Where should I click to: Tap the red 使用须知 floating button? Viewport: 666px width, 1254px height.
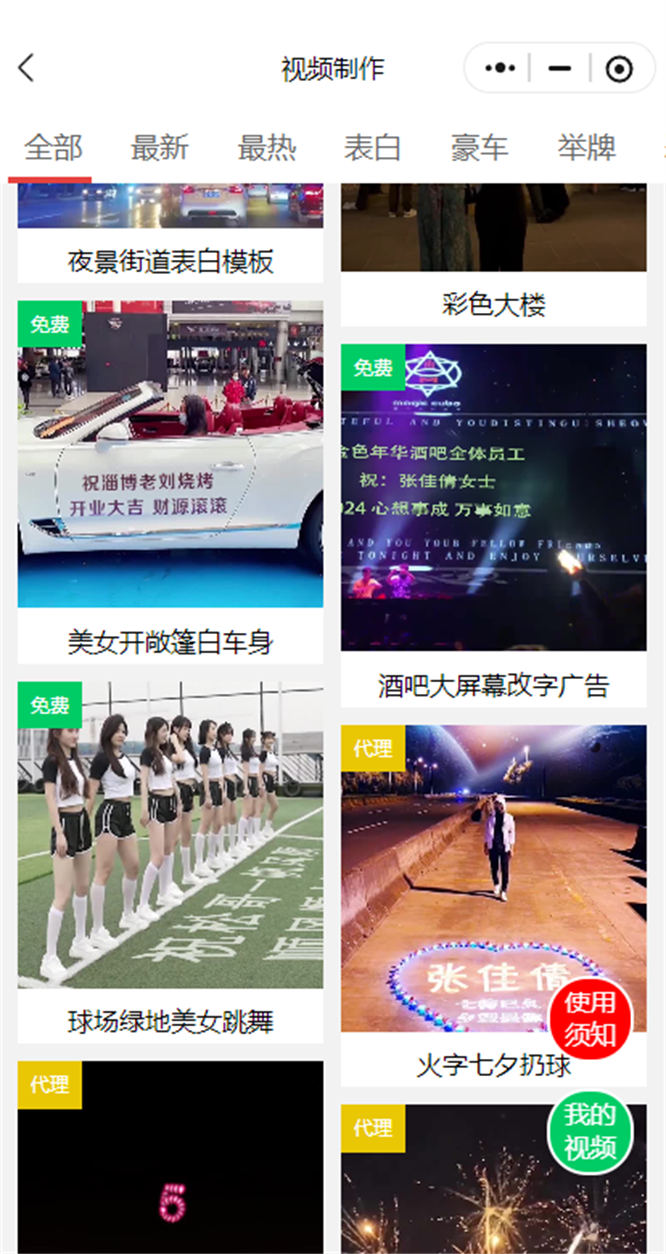click(x=590, y=1017)
